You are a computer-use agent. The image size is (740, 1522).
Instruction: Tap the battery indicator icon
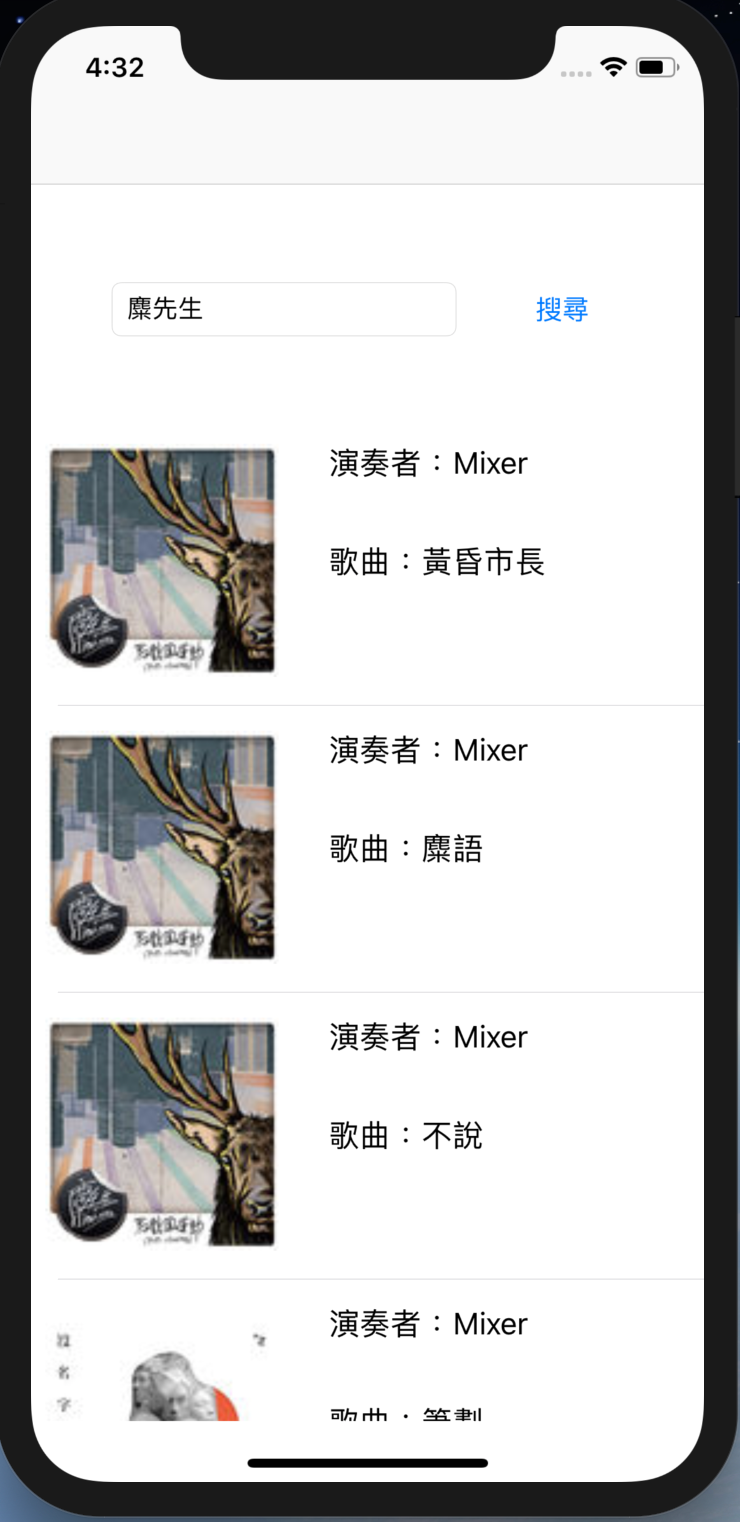[x=657, y=65]
